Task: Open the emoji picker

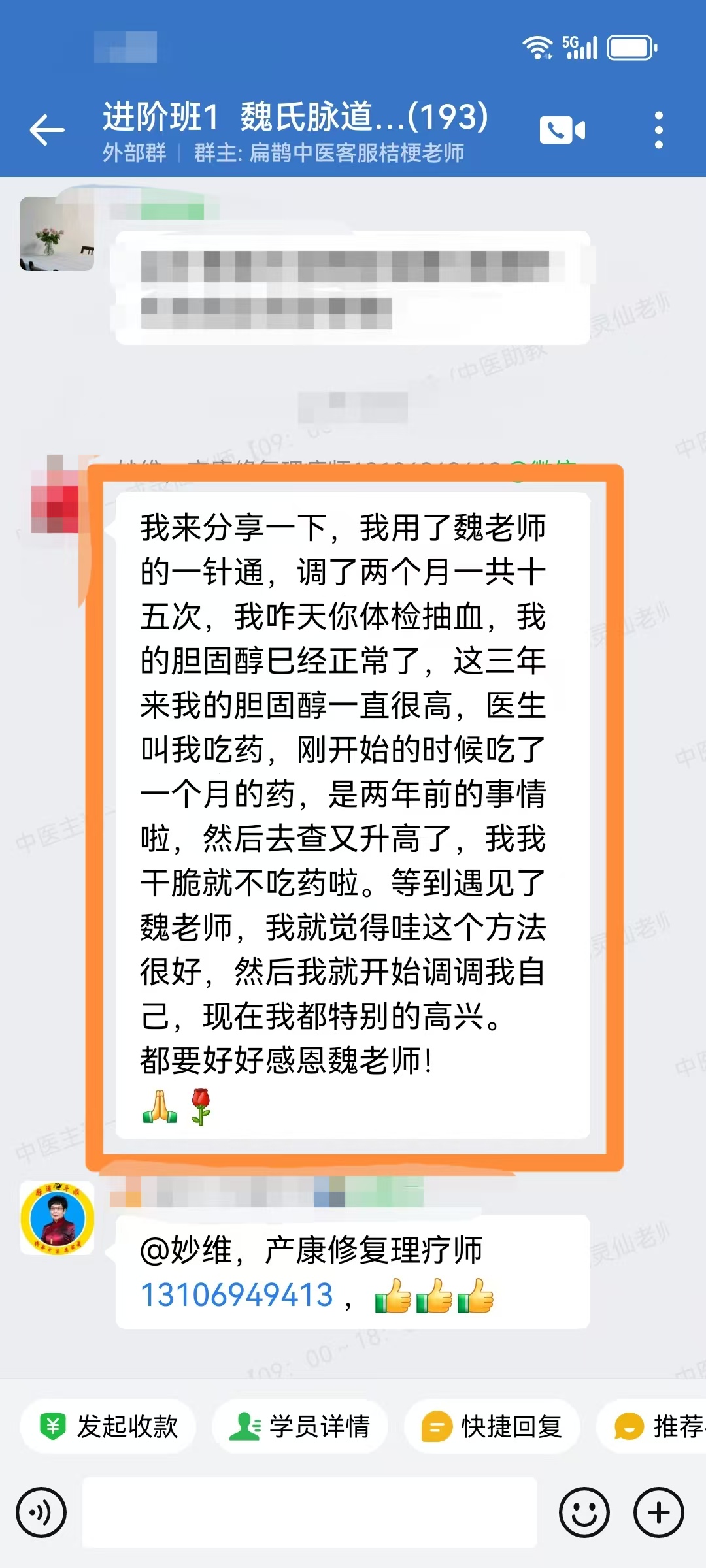Action: click(584, 1512)
